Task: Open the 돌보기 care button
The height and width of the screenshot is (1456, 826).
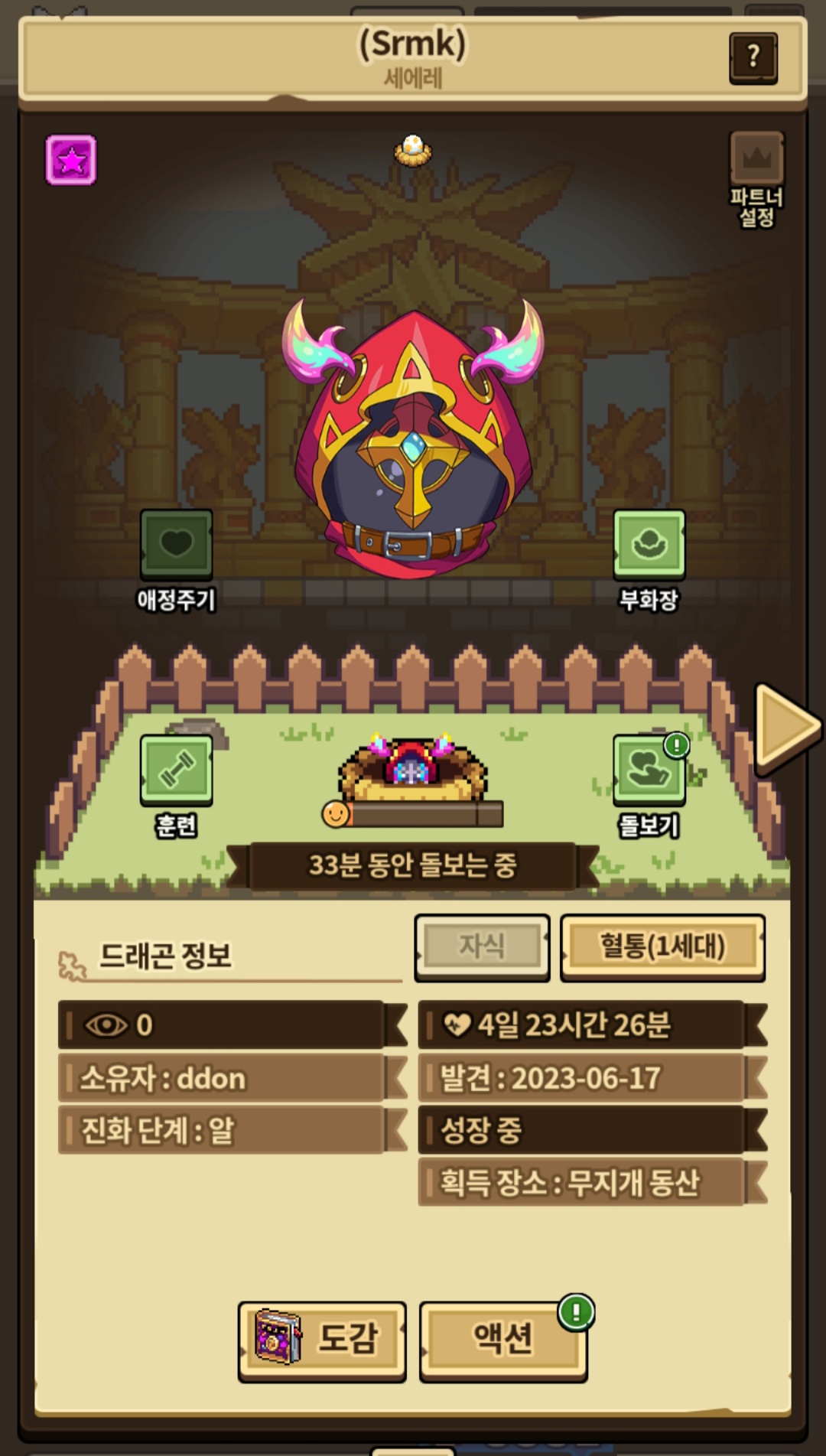Action: coord(649,770)
